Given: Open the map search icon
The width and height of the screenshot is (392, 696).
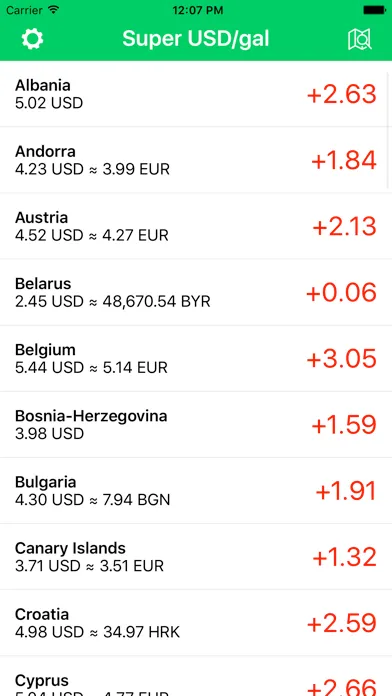Looking at the screenshot, I should (x=359, y=40).
